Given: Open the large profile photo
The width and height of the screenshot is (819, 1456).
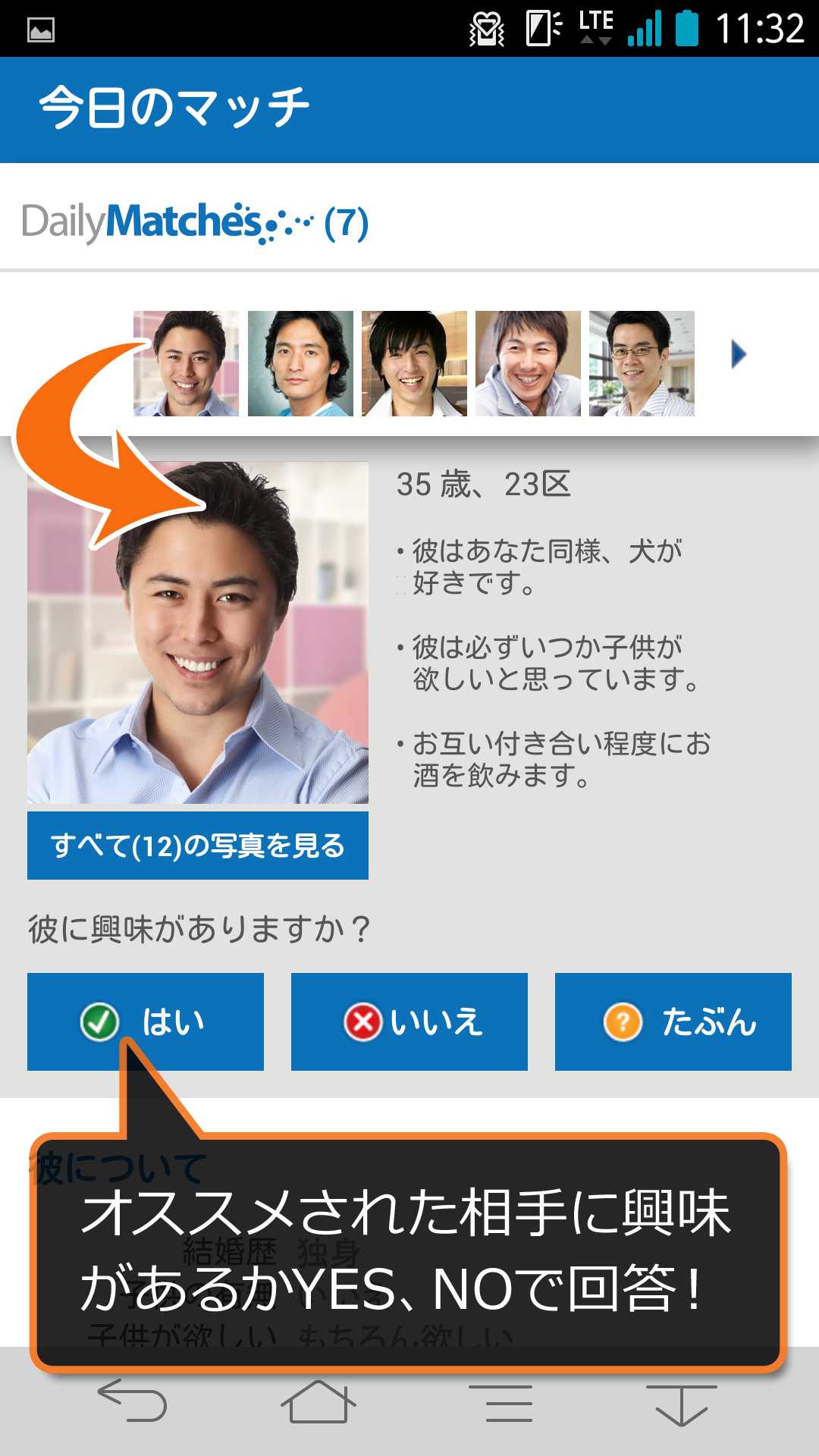Looking at the screenshot, I should coord(198,633).
